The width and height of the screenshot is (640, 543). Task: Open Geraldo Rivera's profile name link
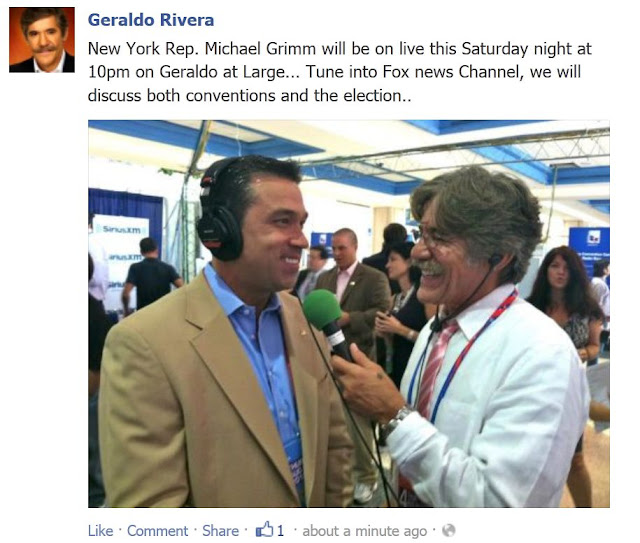(151, 20)
